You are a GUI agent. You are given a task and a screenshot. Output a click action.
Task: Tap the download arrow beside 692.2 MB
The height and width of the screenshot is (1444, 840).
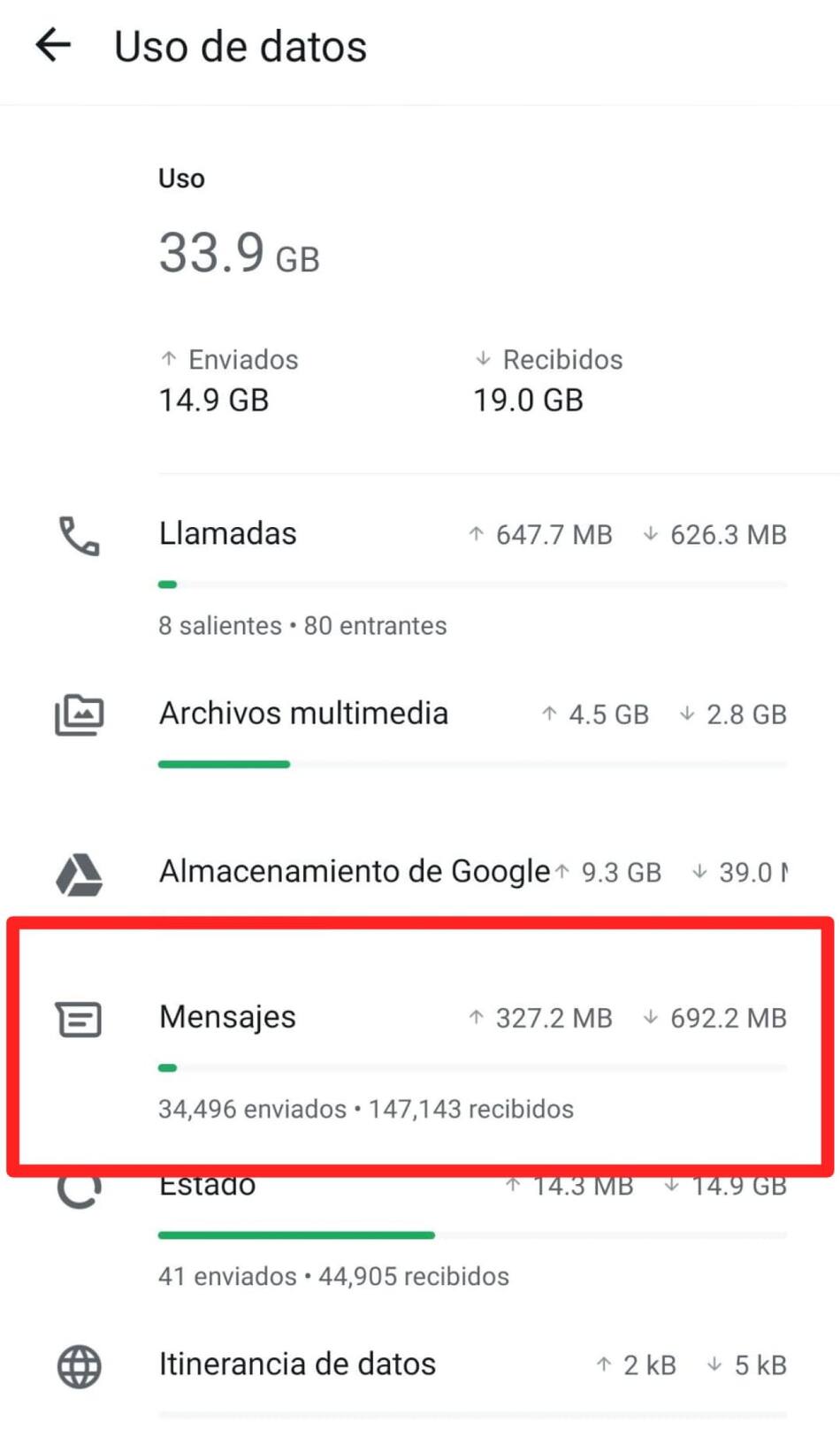point(652,1018)
